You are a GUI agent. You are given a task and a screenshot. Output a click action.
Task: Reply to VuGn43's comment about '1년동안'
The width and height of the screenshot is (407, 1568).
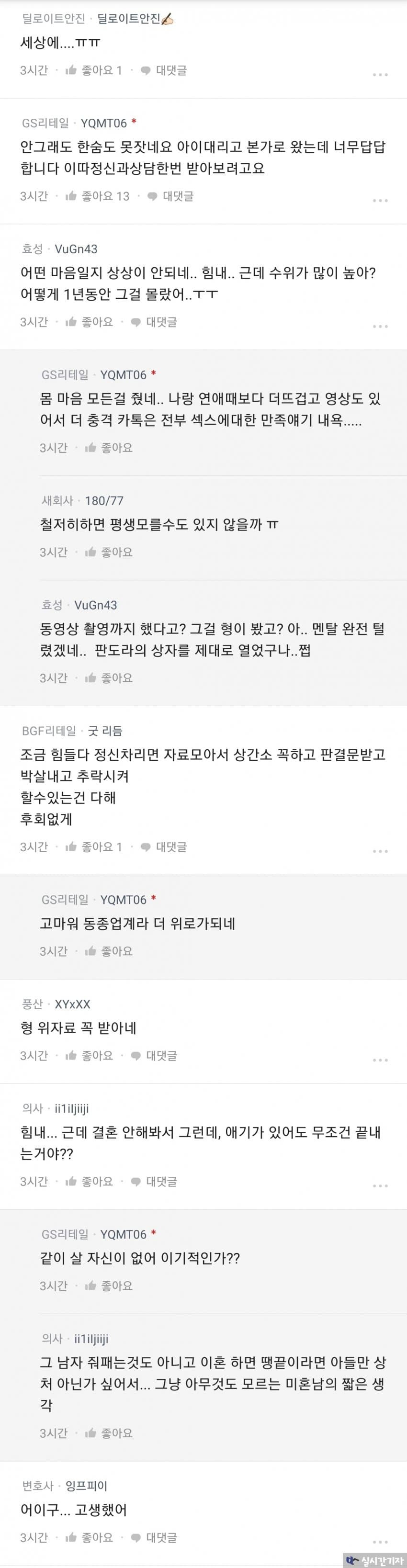154,322
